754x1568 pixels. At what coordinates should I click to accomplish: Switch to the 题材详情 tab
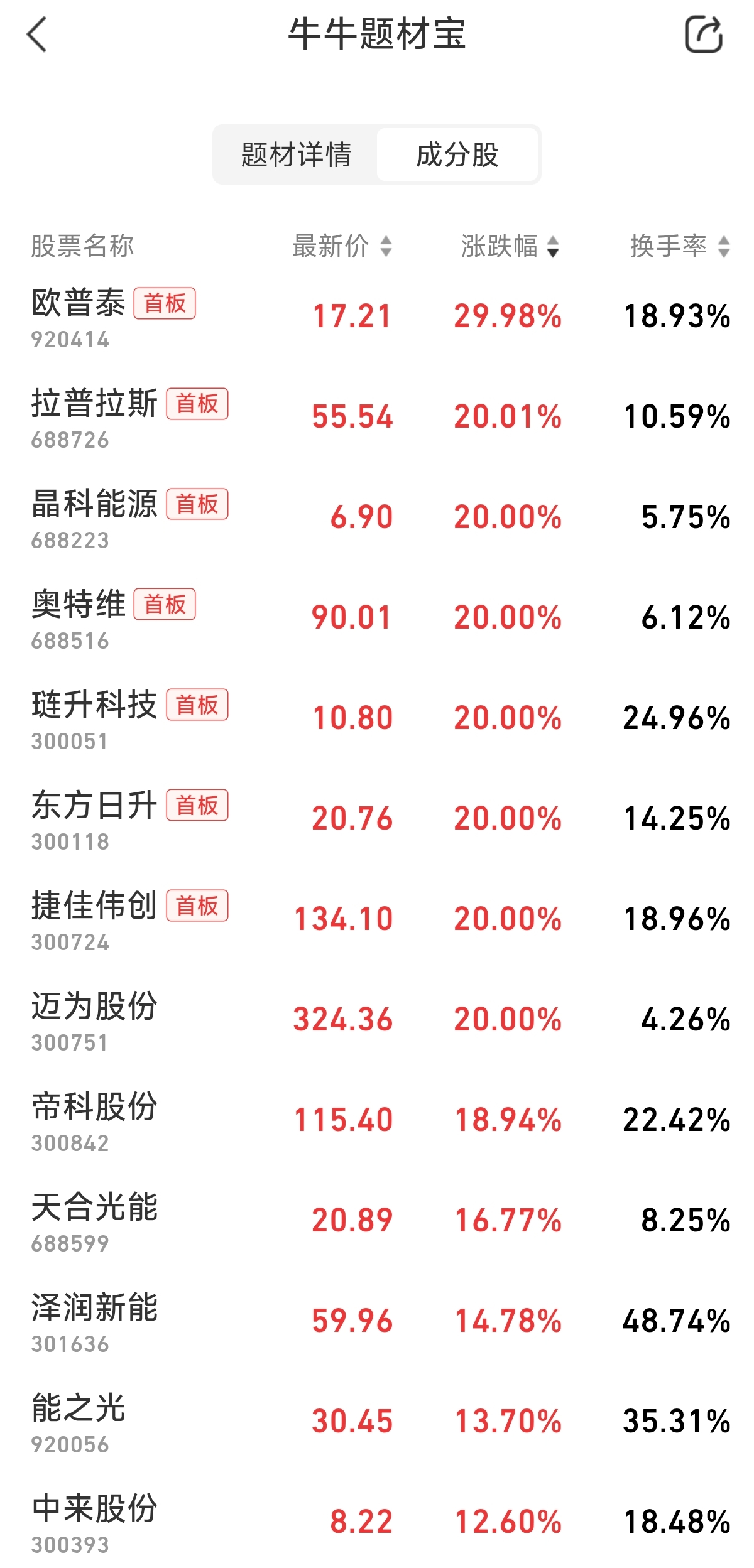click(296, 154)
